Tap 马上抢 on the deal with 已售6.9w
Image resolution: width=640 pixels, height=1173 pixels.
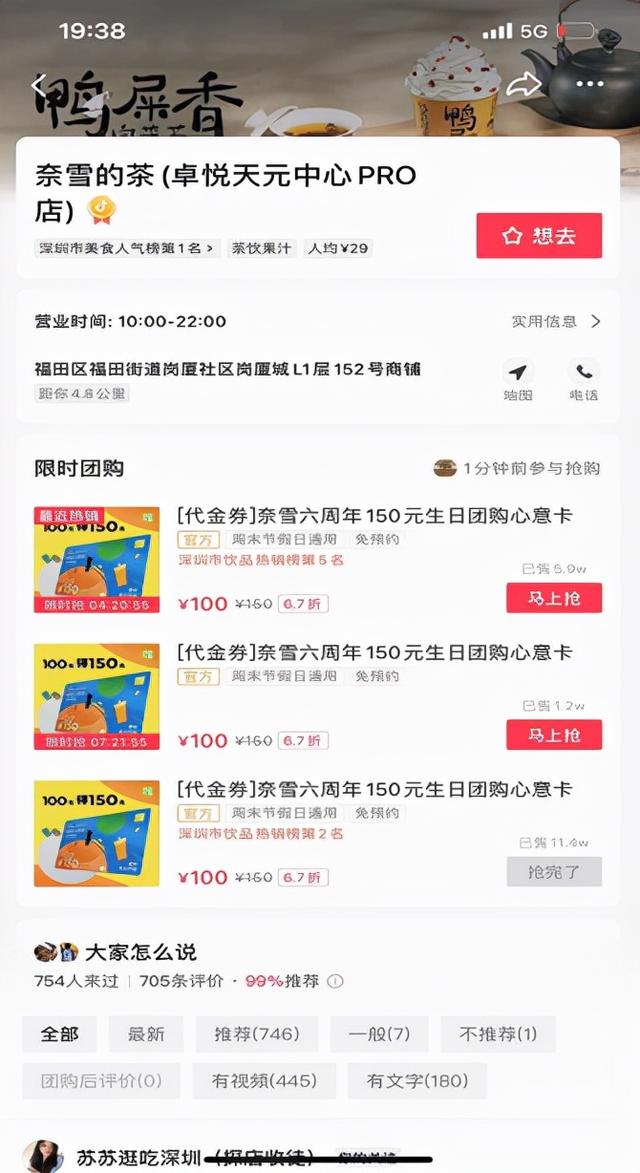point(554,598)
